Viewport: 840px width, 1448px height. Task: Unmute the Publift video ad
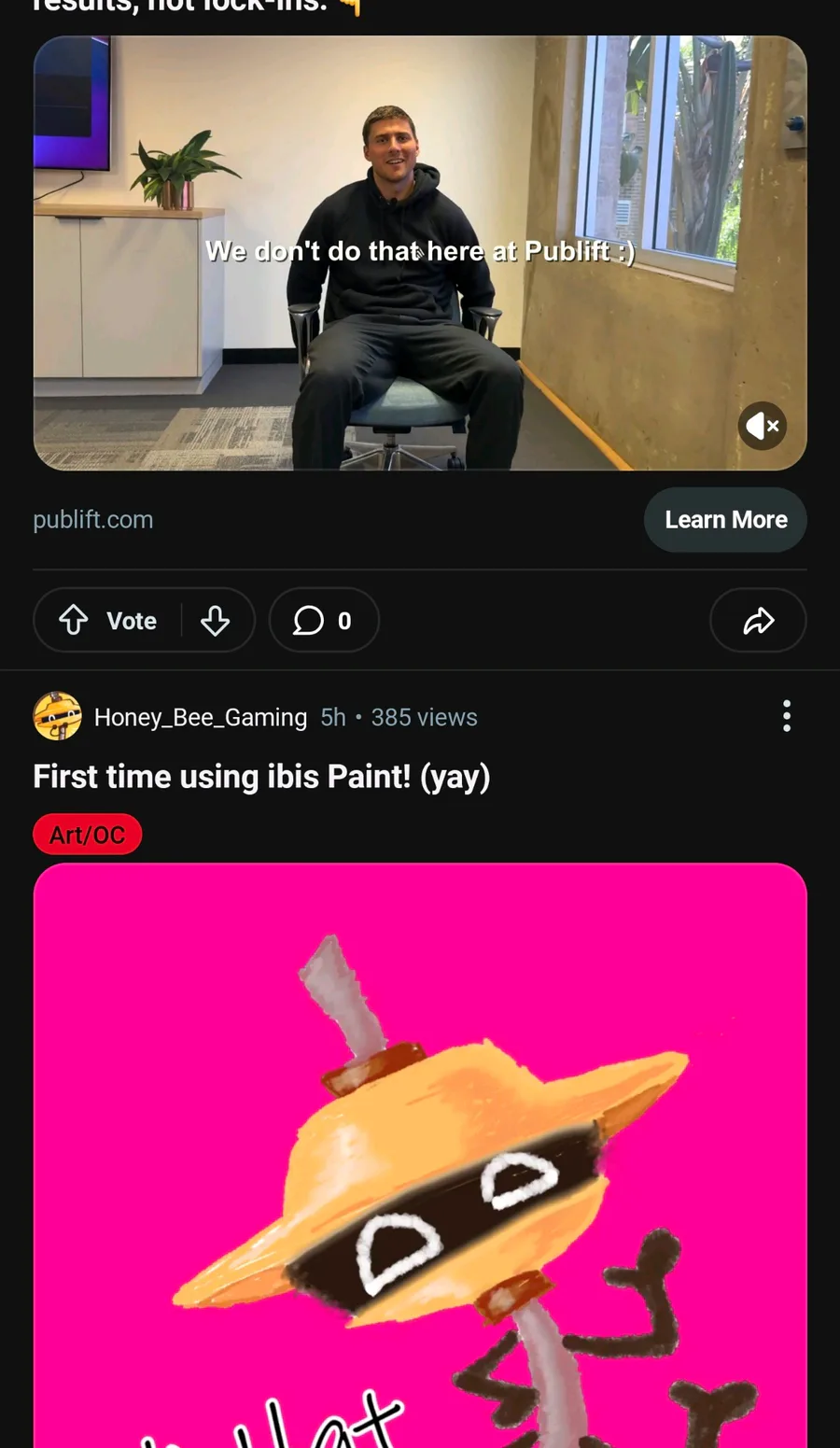[763, 427]
